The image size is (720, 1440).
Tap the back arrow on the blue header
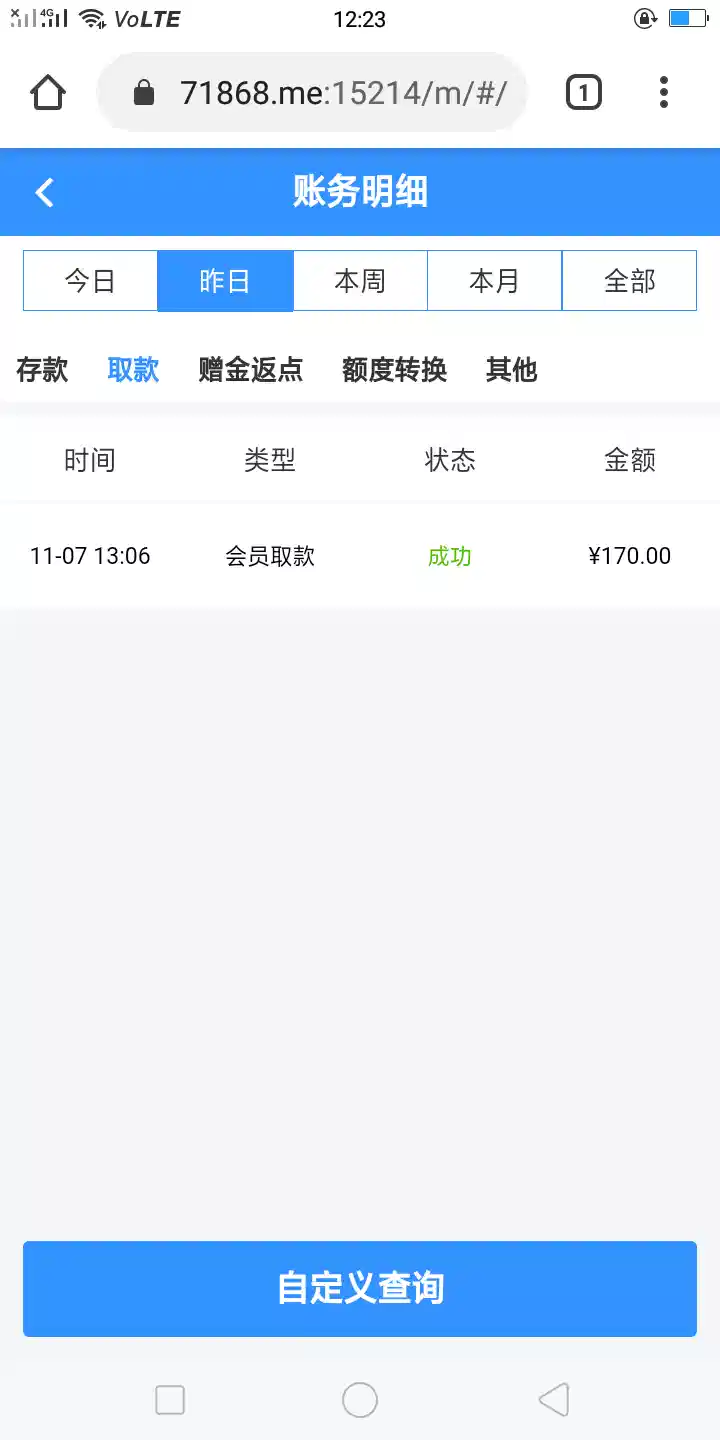pos(44,192)
